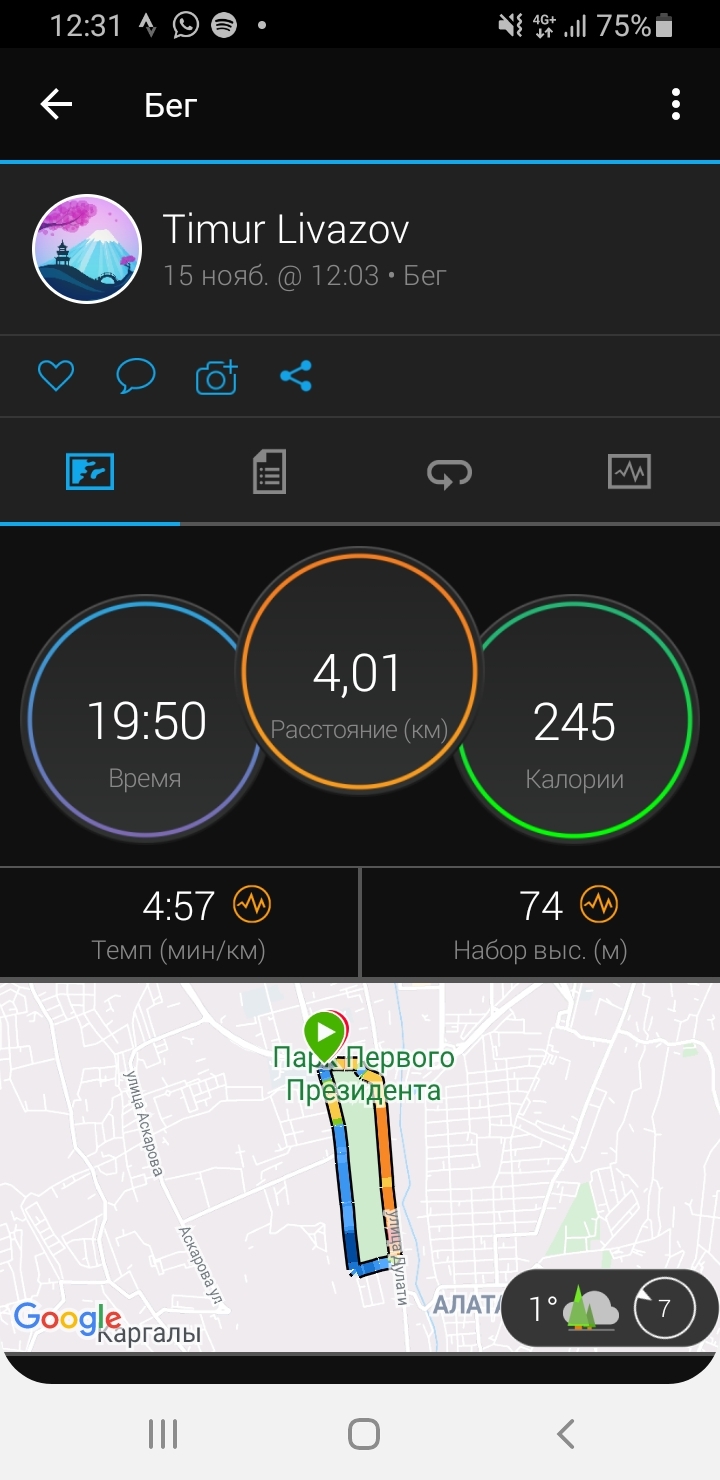Viewport: 720px width, 1480px height.
Task: Select the overview tab
Action: [x=90, y=471]
